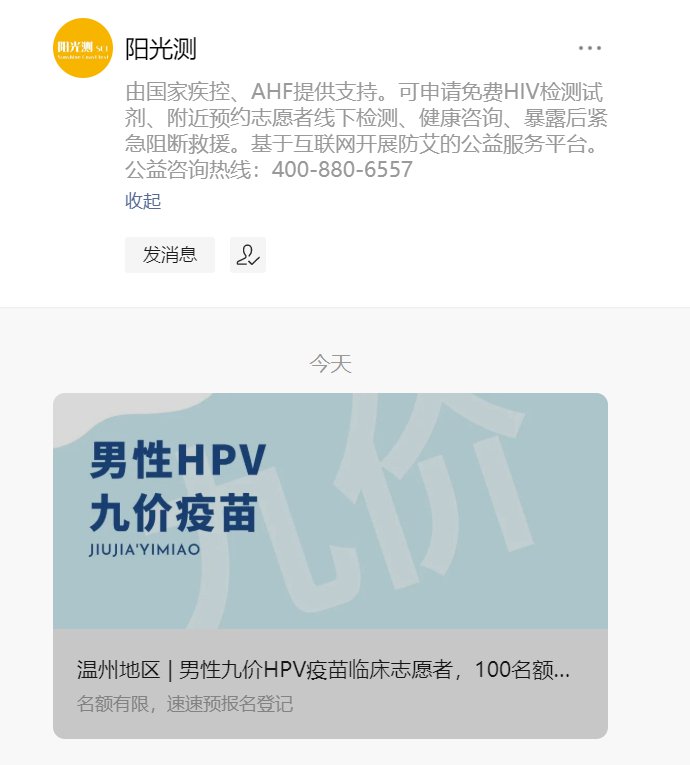Collapse the description with 收起
Image resolution: width=690 pixels, height=765 pixels.
click(x=142, y=201)
